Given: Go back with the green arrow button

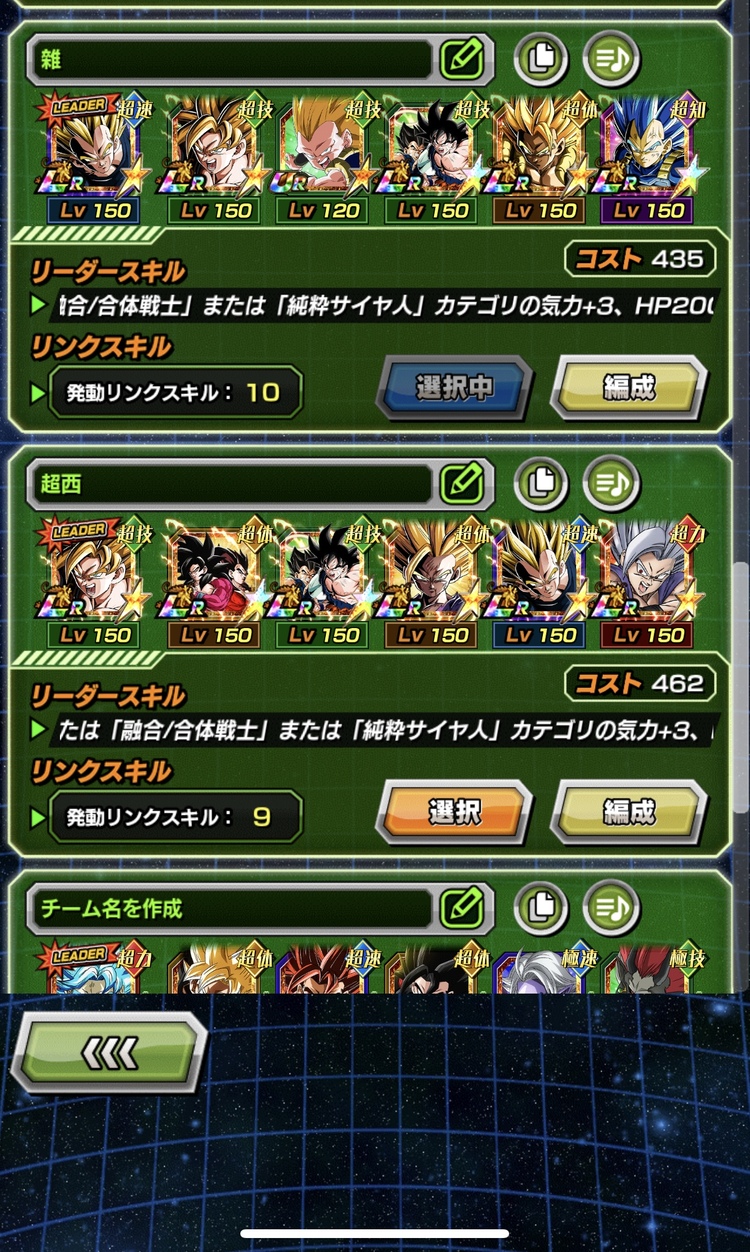Looking at the screenshot, I should (x=109, y=1051).
